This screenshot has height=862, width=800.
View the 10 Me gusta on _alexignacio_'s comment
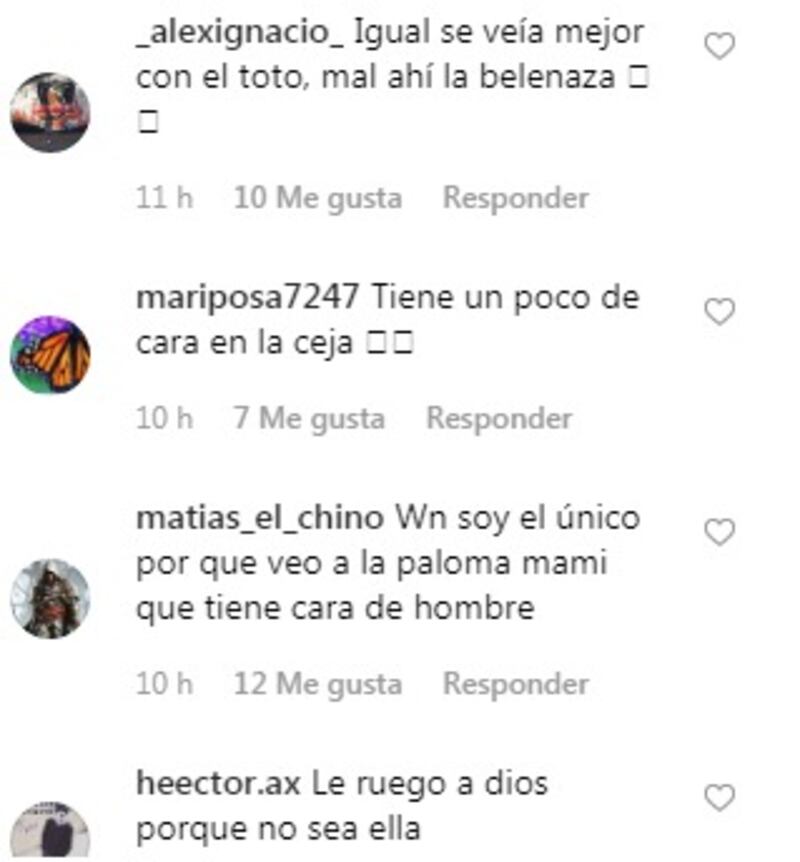317,198
